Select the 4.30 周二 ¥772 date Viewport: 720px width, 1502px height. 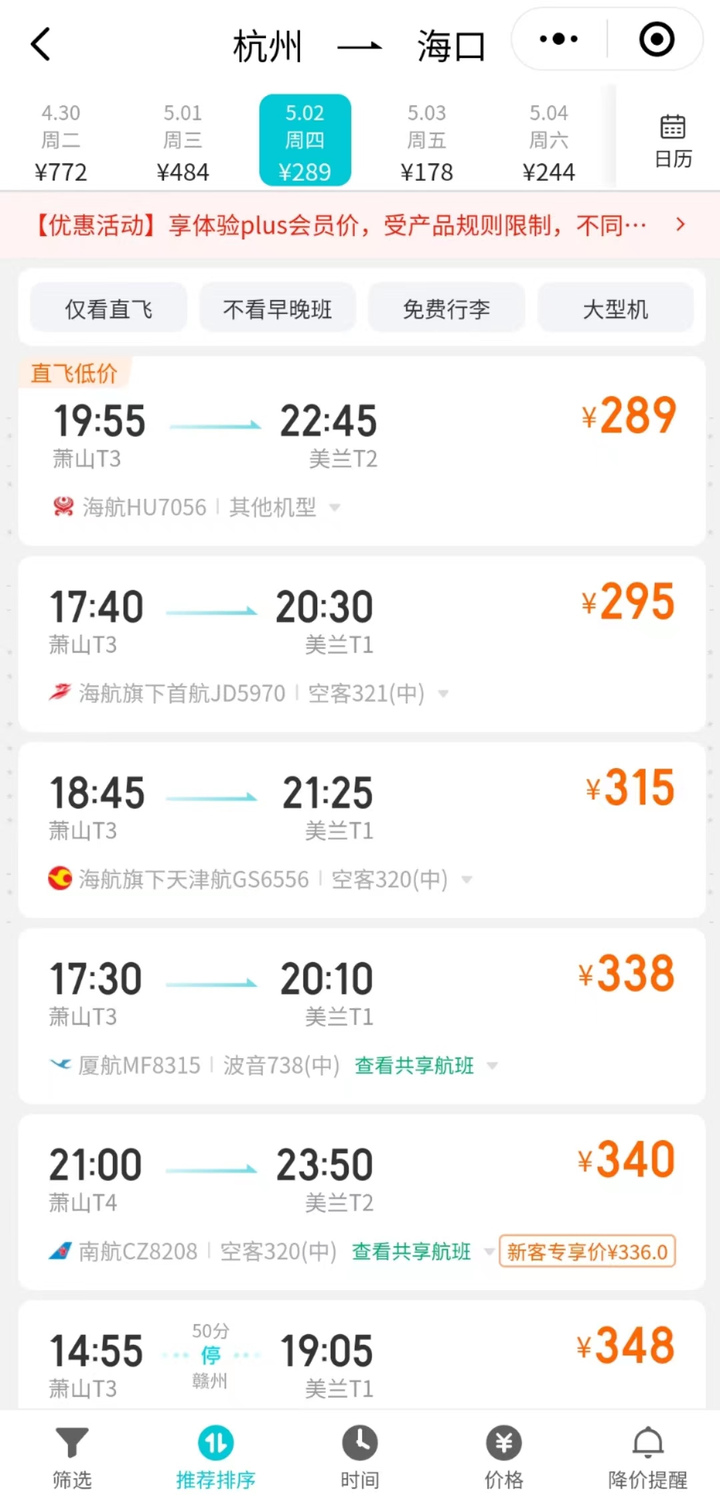tap(61, 142)
